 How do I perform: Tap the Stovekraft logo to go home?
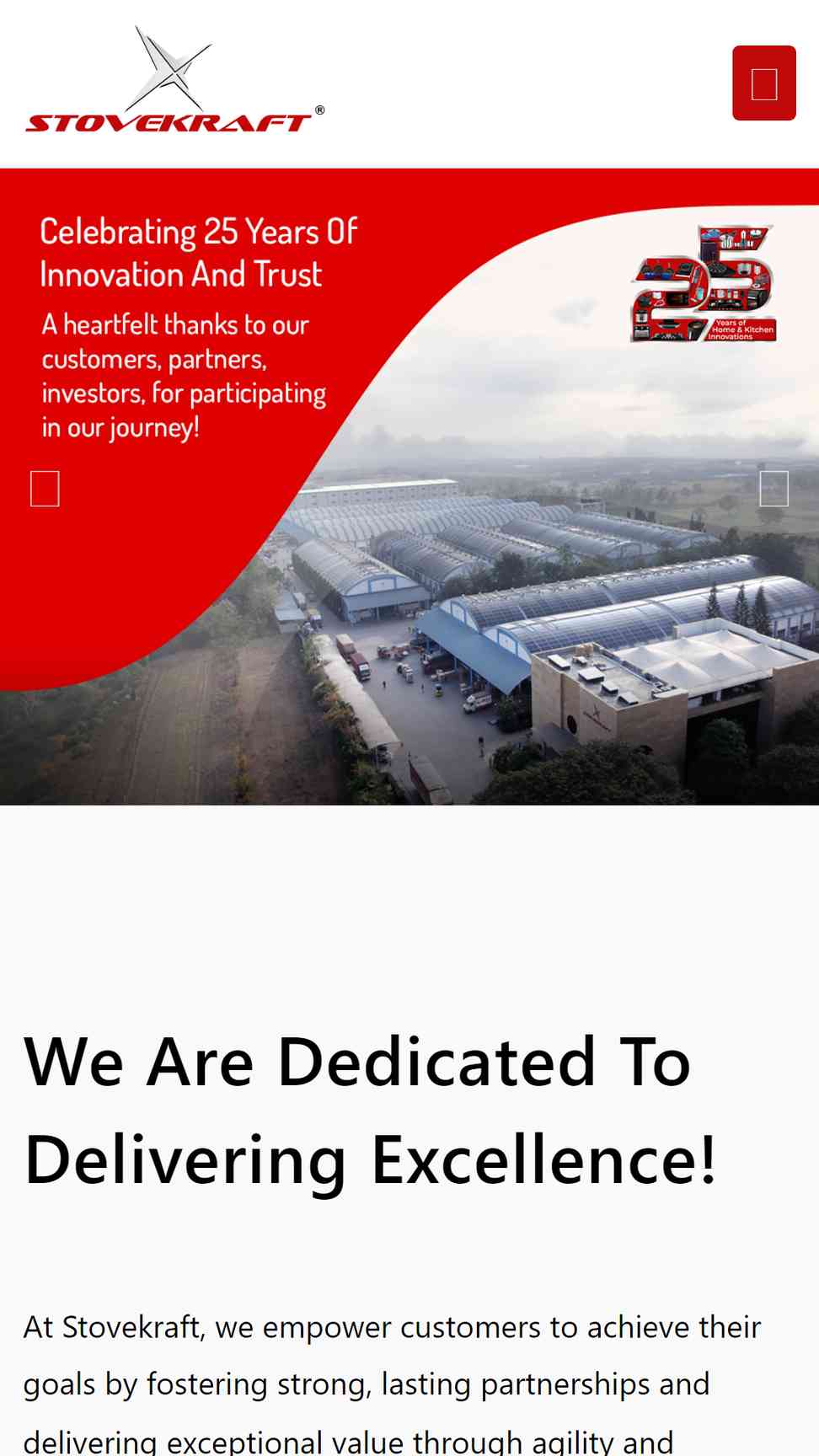(x=175, y=79)
